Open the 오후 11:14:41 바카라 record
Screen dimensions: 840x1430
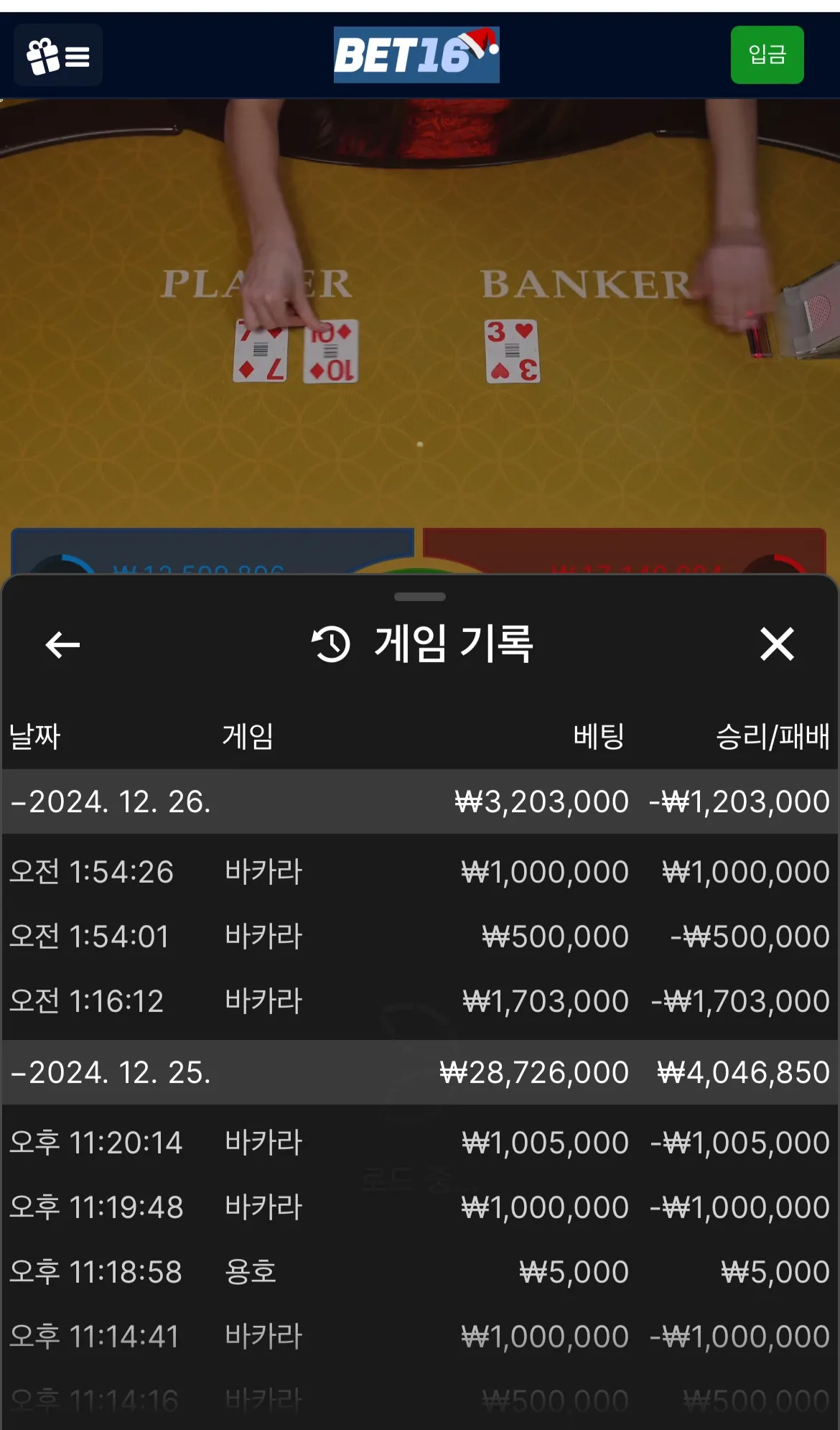(x=420, y=1337)
